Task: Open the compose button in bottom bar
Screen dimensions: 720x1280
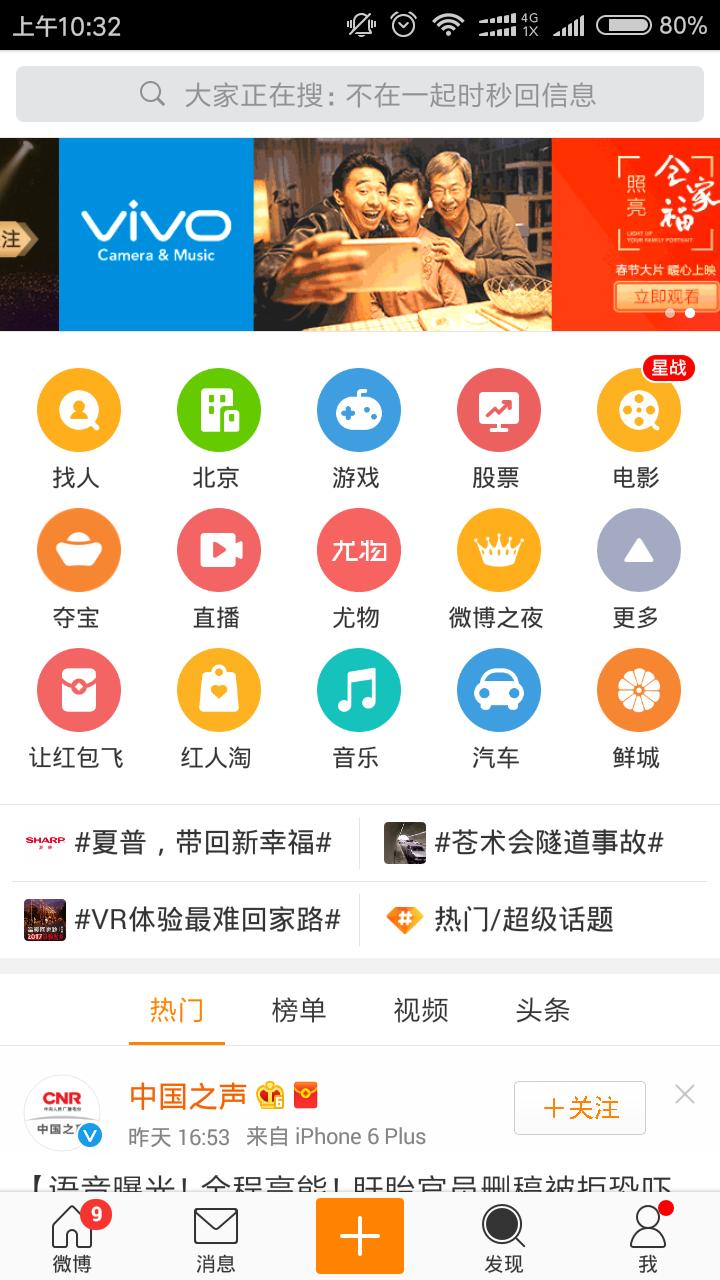Action: [360, 1235]
